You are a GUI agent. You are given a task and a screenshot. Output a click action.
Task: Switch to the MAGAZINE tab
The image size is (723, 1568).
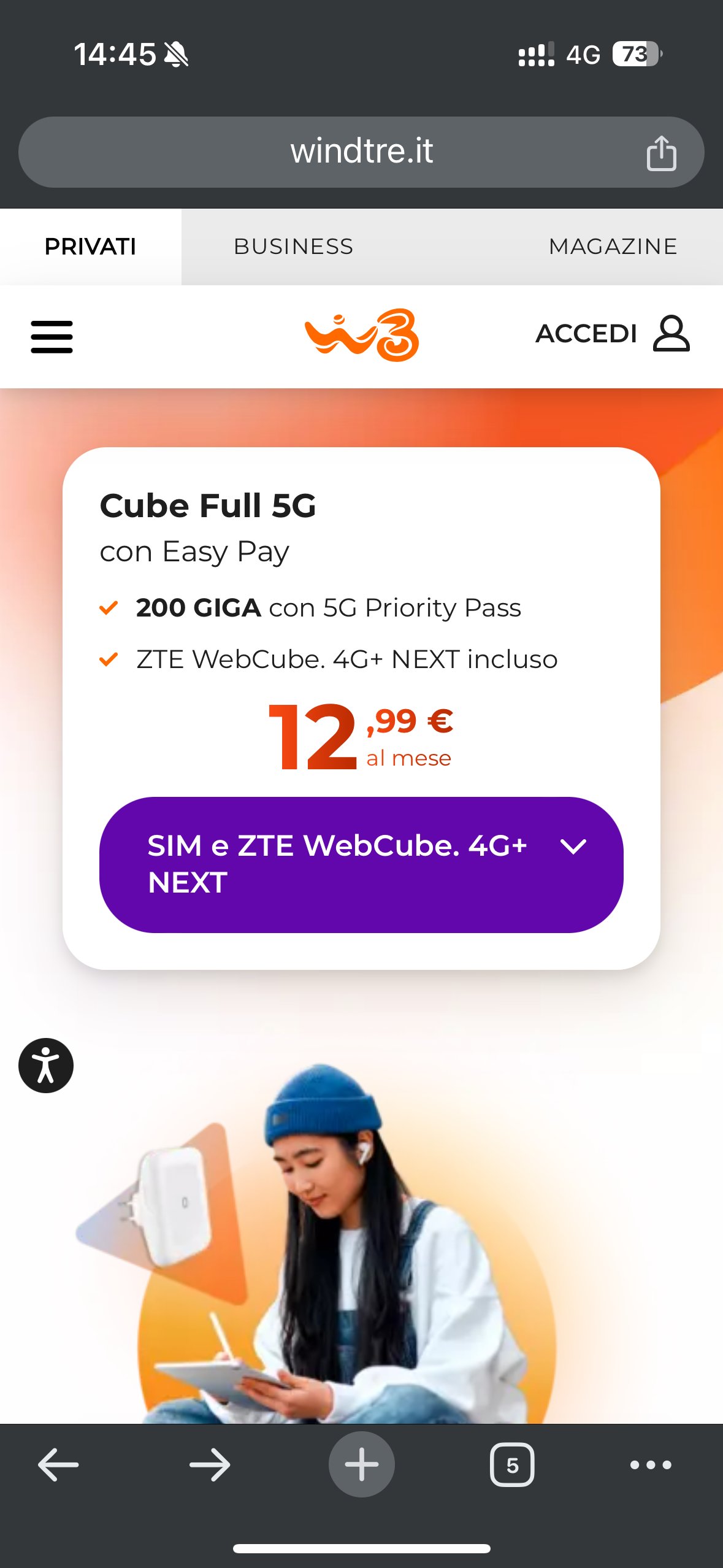[x=613, y=247]
